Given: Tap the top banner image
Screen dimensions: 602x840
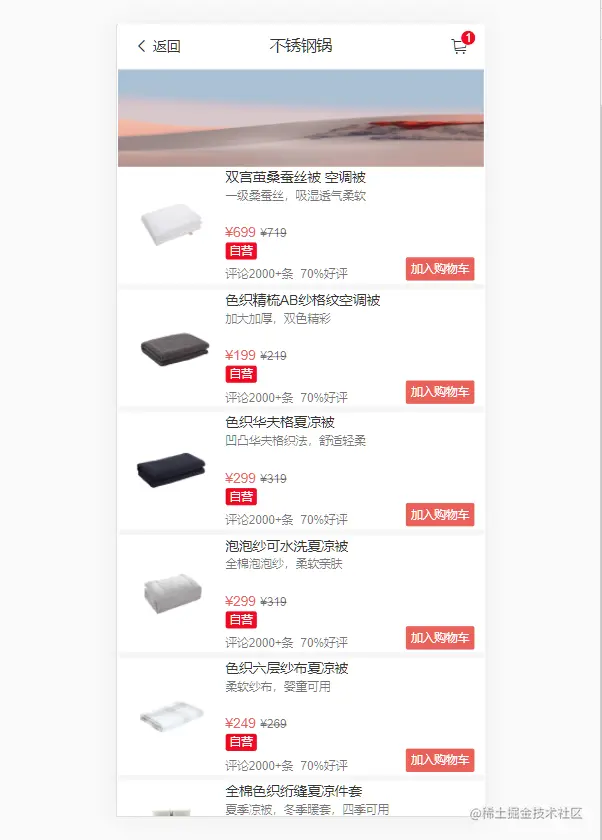Looking at the screenshot, I should [x=301, y=118].
